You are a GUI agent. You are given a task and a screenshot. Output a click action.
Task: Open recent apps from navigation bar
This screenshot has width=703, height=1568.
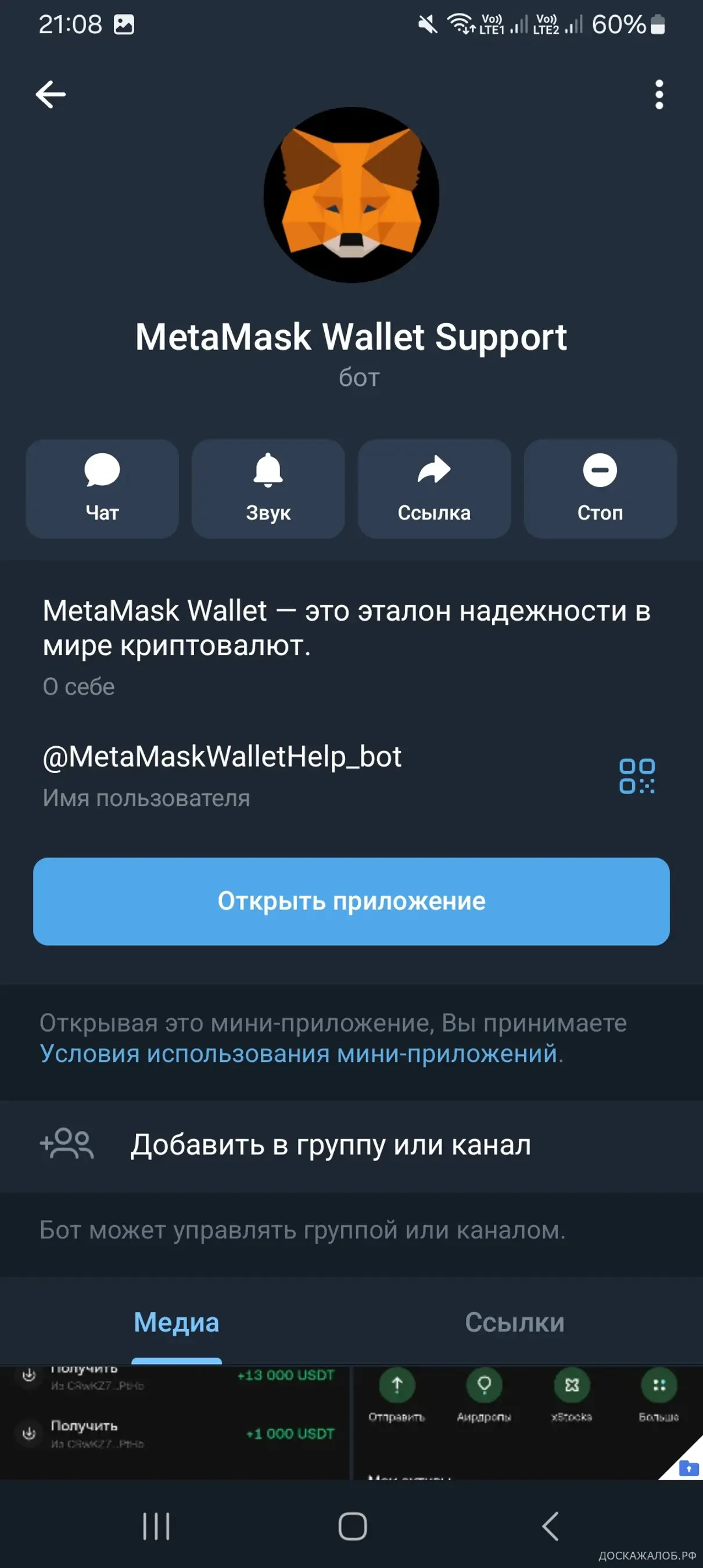click(x=156, y=1526)
